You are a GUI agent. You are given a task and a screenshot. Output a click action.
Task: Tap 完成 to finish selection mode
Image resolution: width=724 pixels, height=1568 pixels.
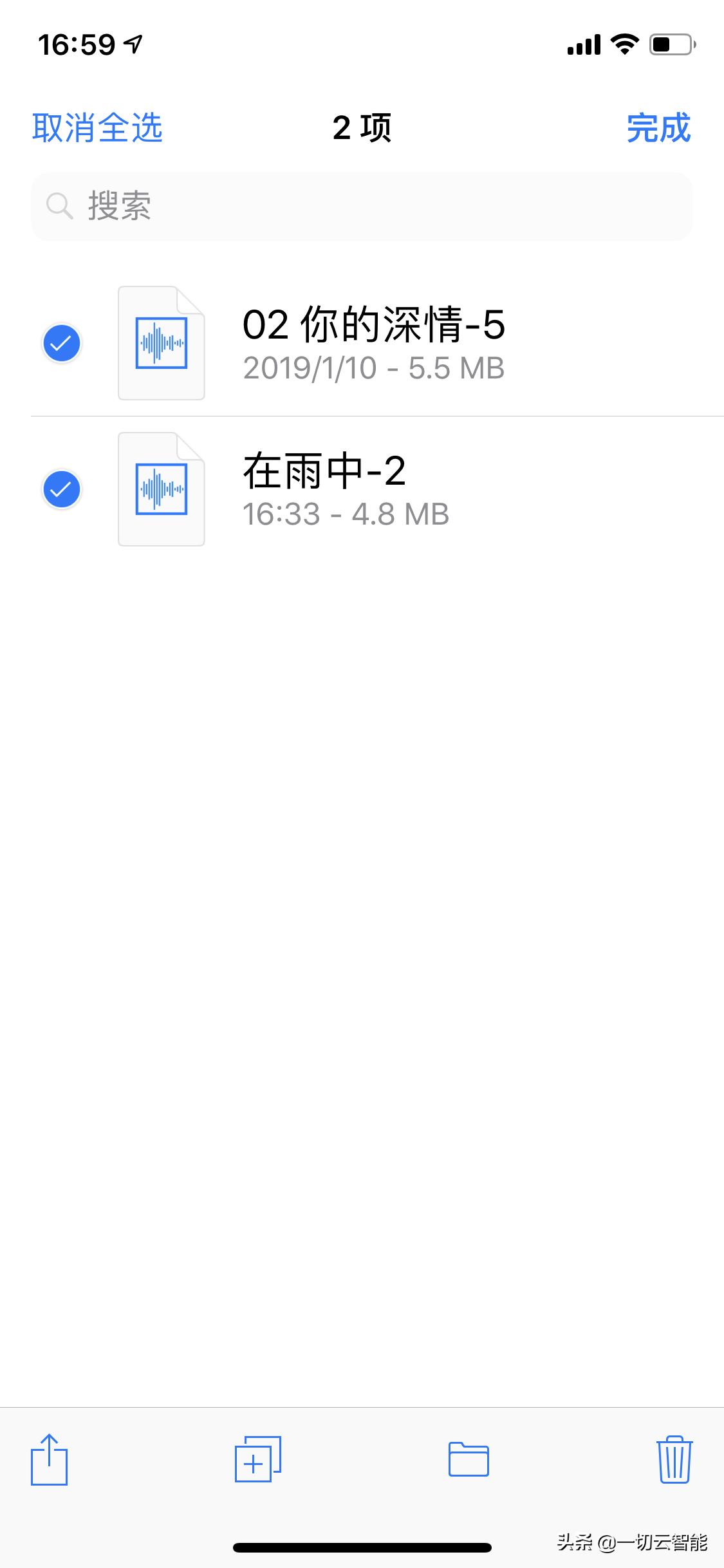[x=659, y=127]
